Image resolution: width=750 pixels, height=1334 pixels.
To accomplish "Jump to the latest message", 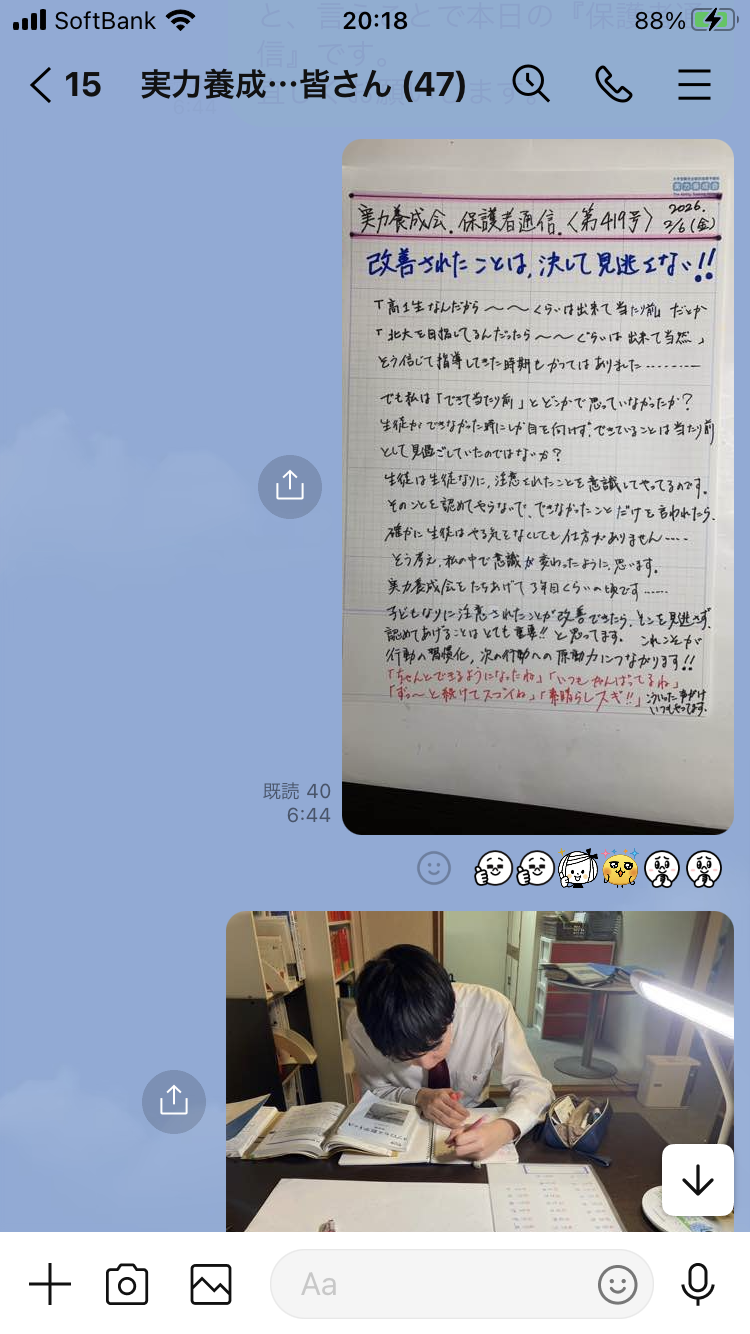I will pyautogui.click(x=697, y=1181).
